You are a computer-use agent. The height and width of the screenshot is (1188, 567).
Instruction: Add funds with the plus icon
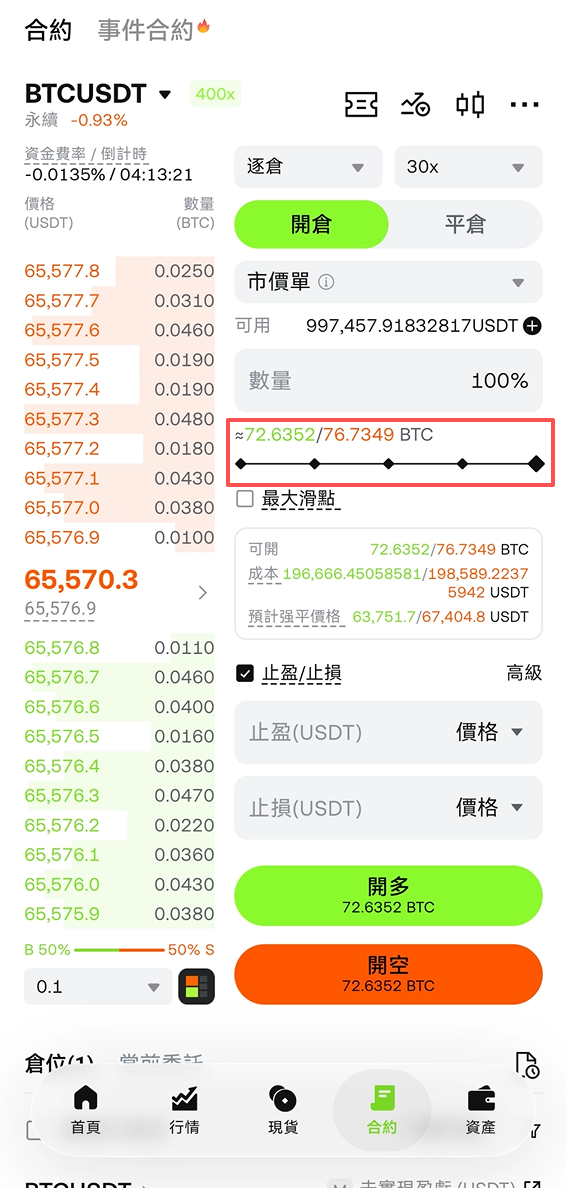pyautogui.click(x=533, y=327)
